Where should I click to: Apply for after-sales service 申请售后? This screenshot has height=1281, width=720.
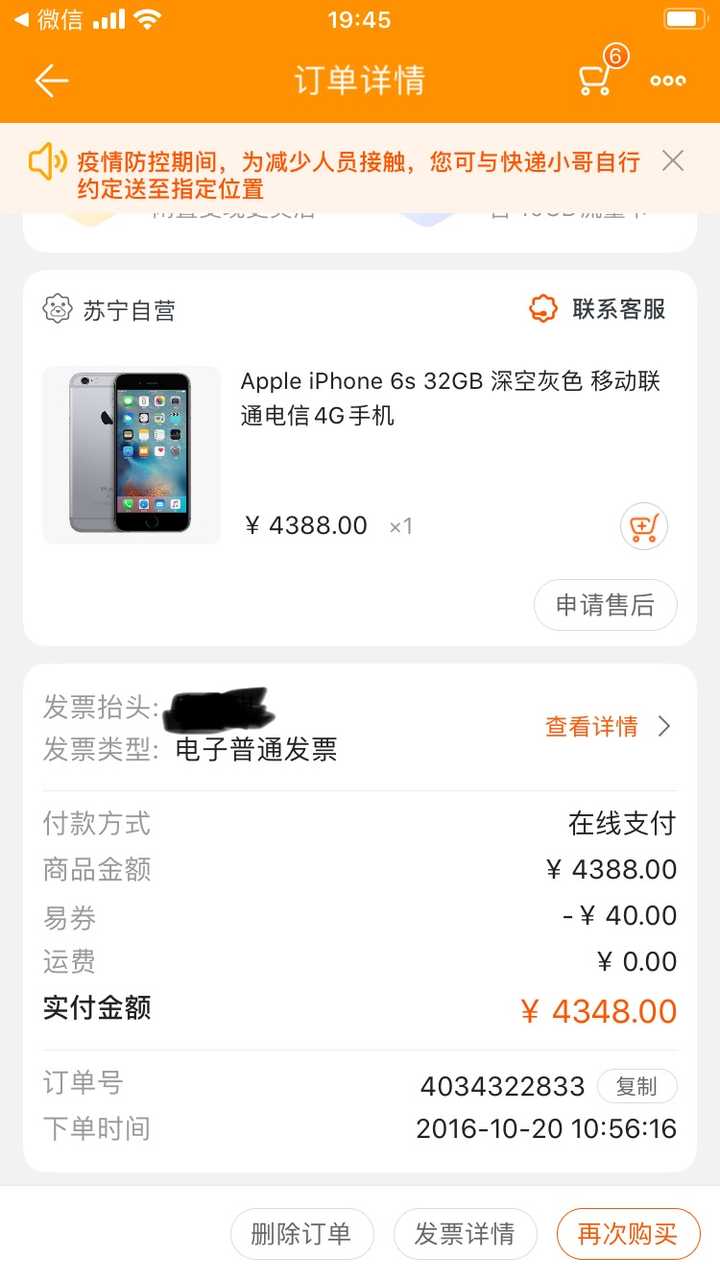click(605, 605)
